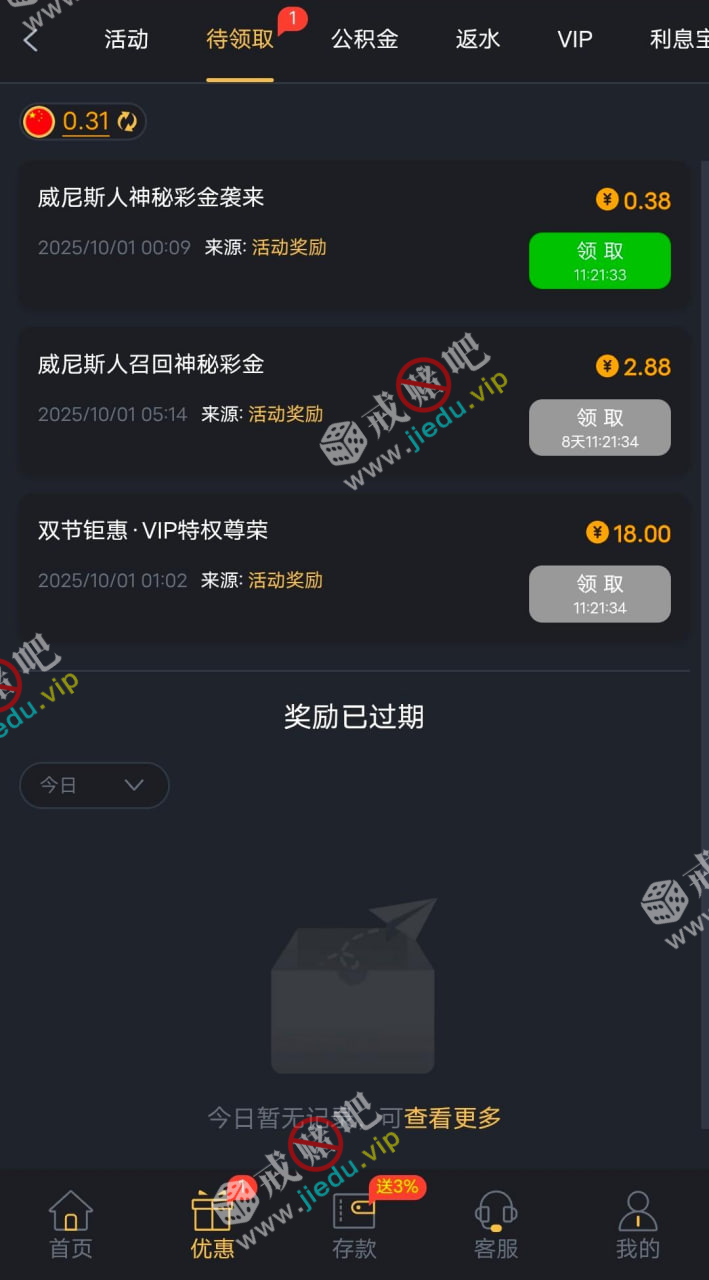Select the 利息宝 tab

[678, 40]
